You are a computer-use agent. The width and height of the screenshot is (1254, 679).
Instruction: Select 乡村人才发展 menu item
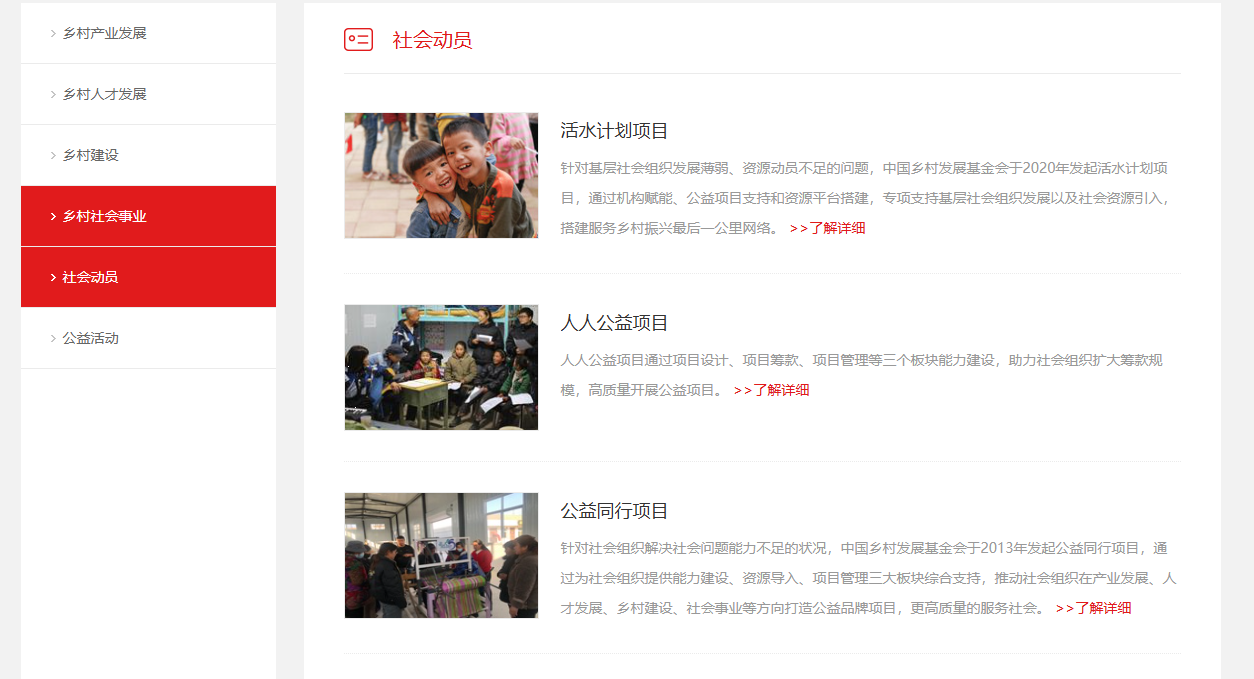pyautogui.click(x=104, y=94)
